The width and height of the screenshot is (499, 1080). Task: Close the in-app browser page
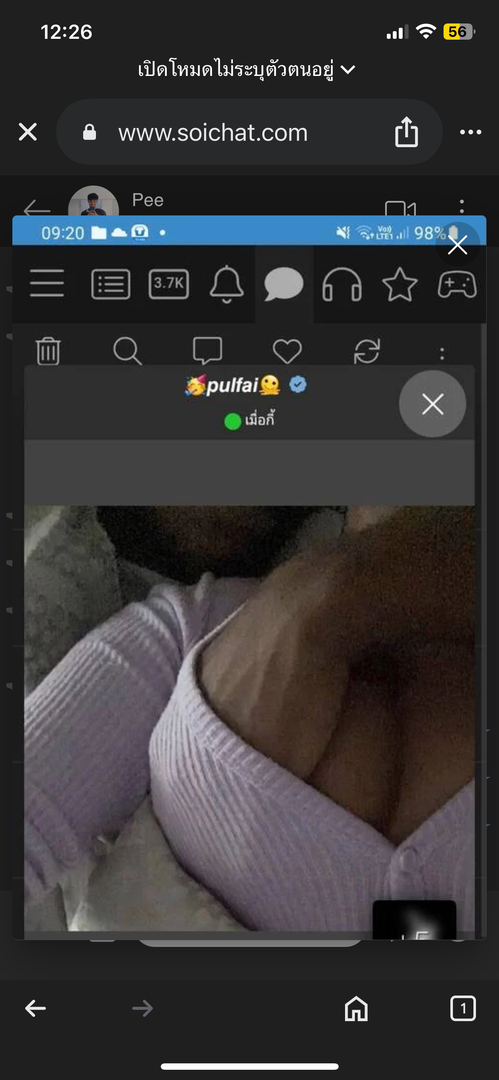(28, 132)
